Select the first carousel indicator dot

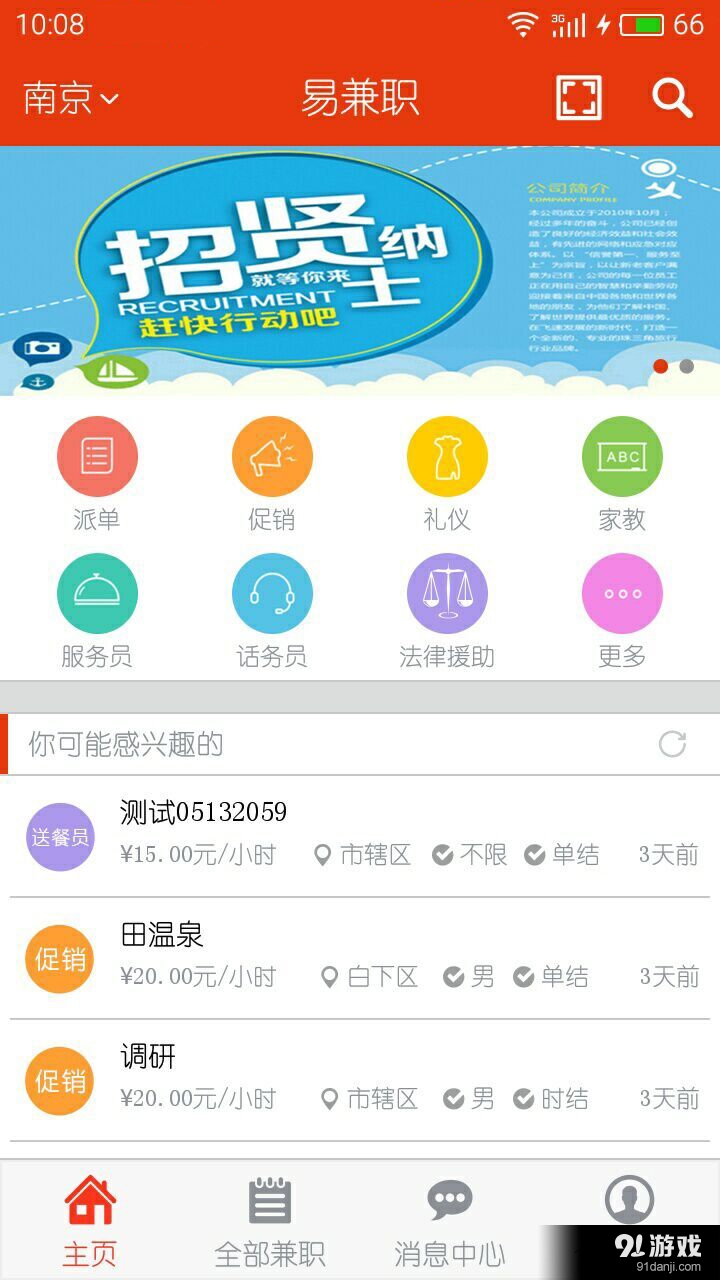[x=661, y=367]
